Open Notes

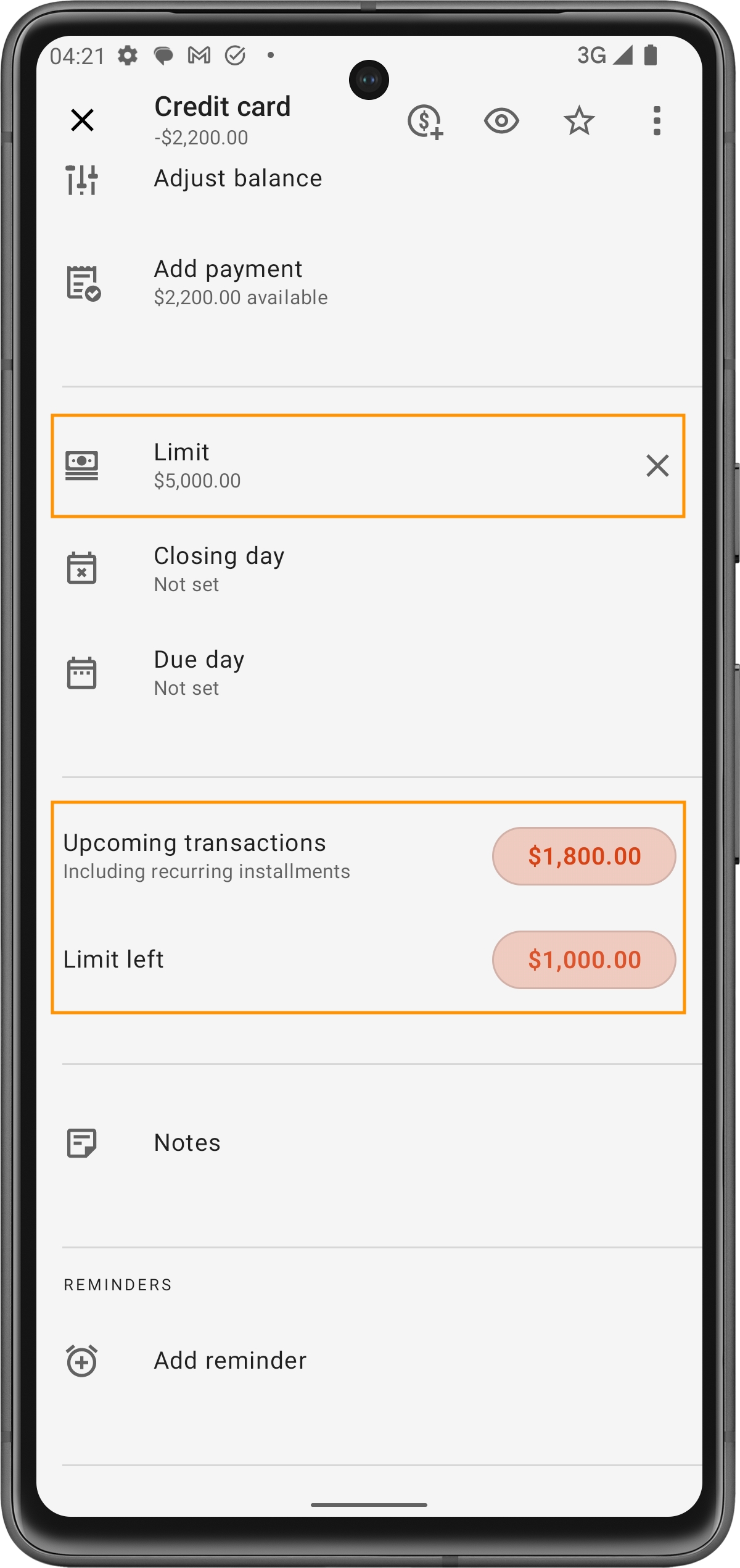click(x=187, y=1143)
